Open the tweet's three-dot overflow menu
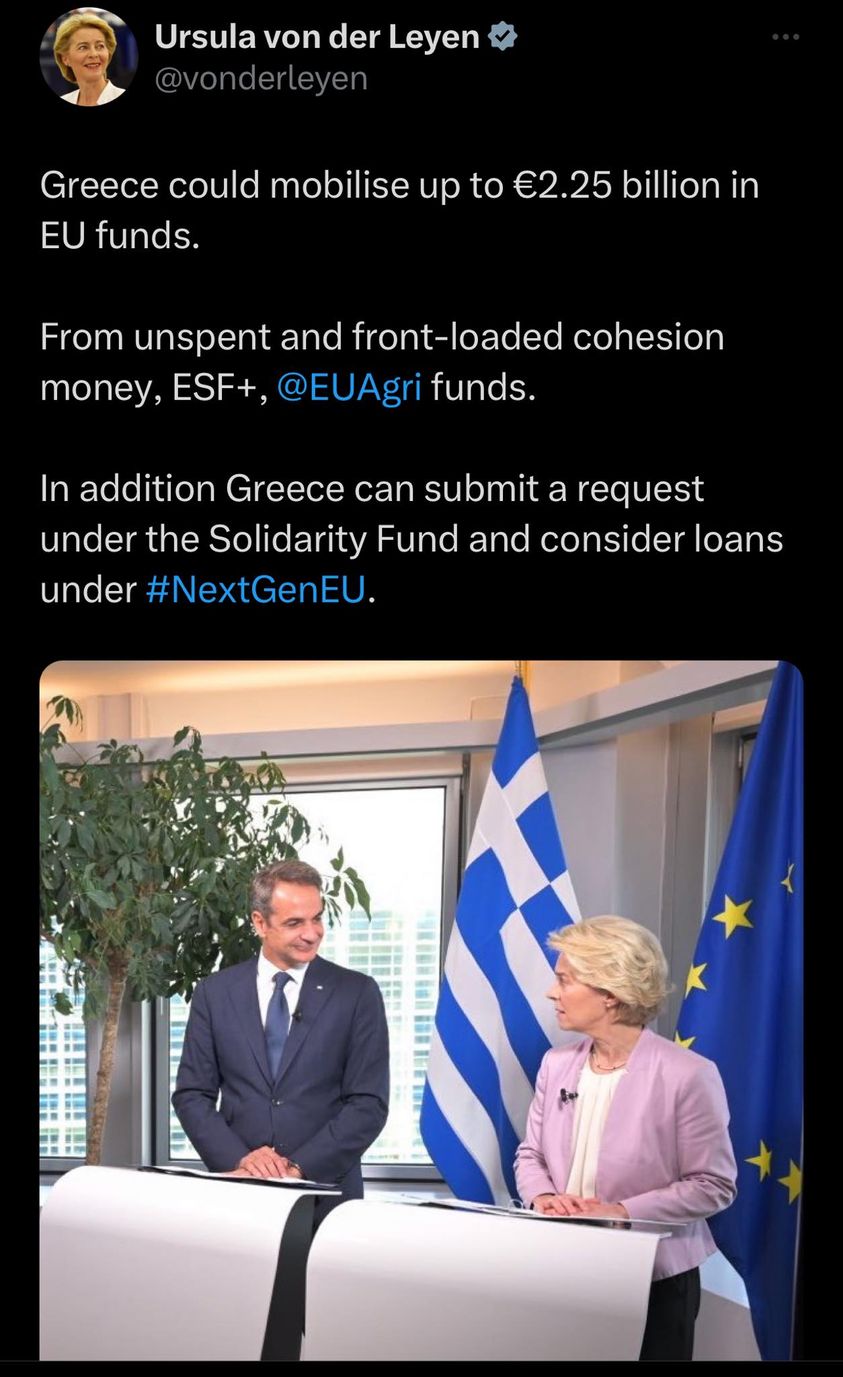The width and height of the screenshot is (843, 1377). pyautogui.click(x=785, y=38)
